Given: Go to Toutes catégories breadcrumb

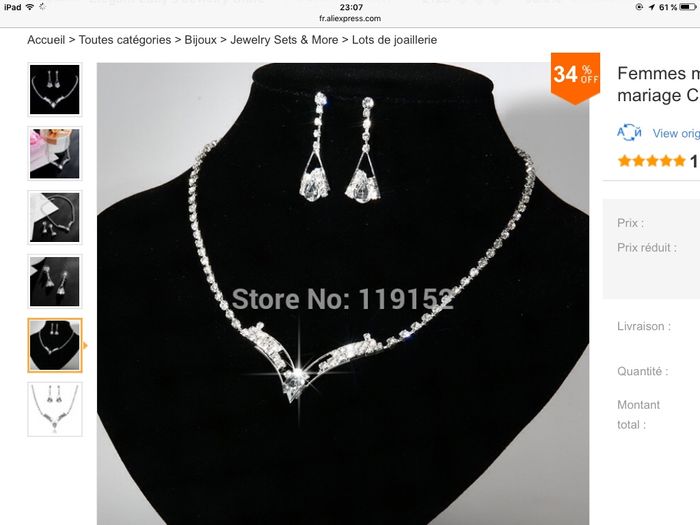Looking at the screenshot, I should 125,40.
